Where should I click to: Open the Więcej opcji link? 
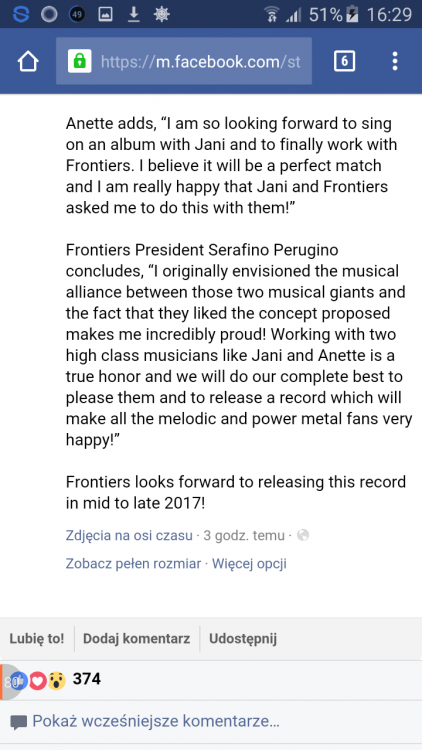click(249, 563)
